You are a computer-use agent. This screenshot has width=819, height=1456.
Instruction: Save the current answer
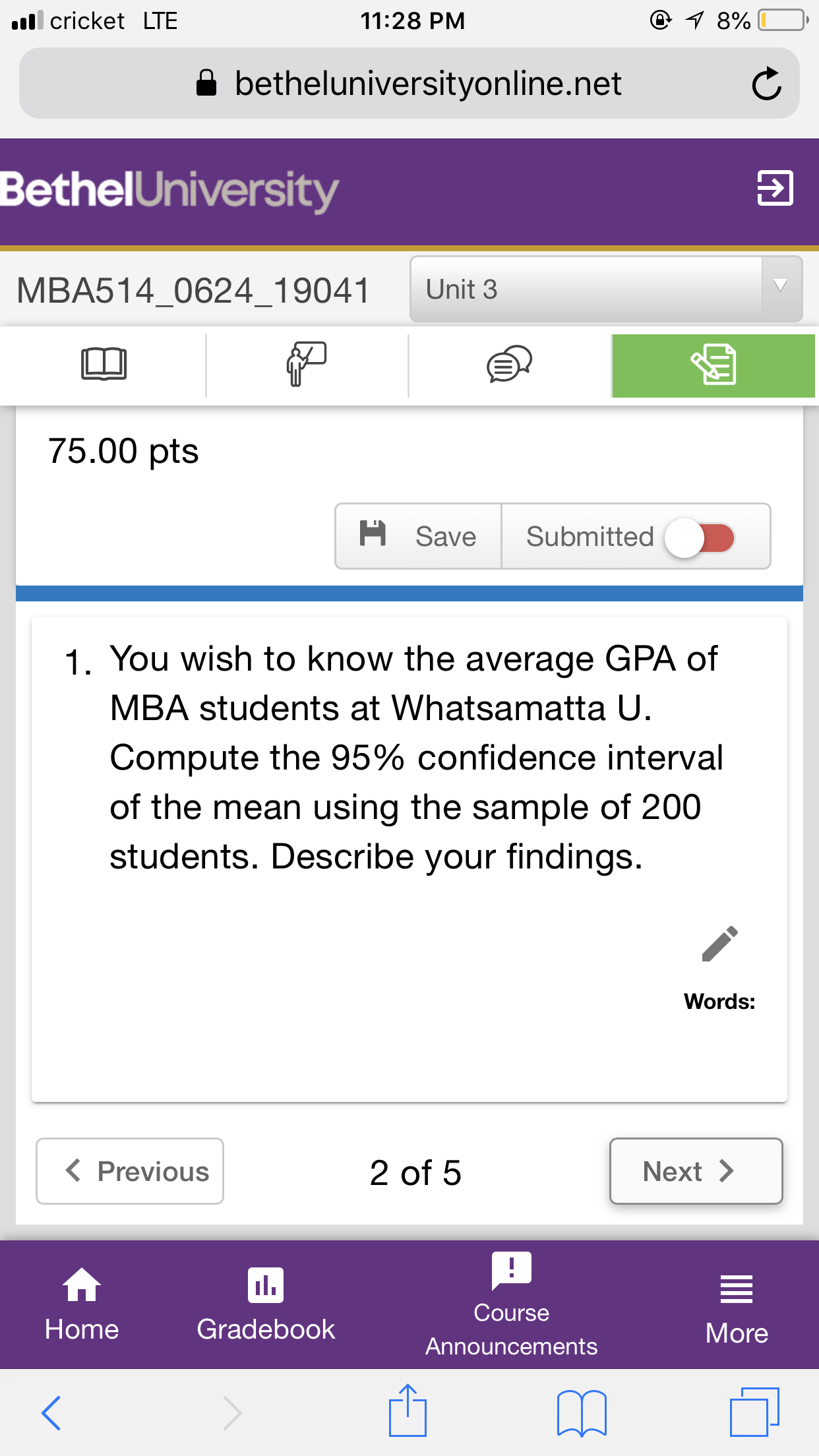tap(419, 536)
